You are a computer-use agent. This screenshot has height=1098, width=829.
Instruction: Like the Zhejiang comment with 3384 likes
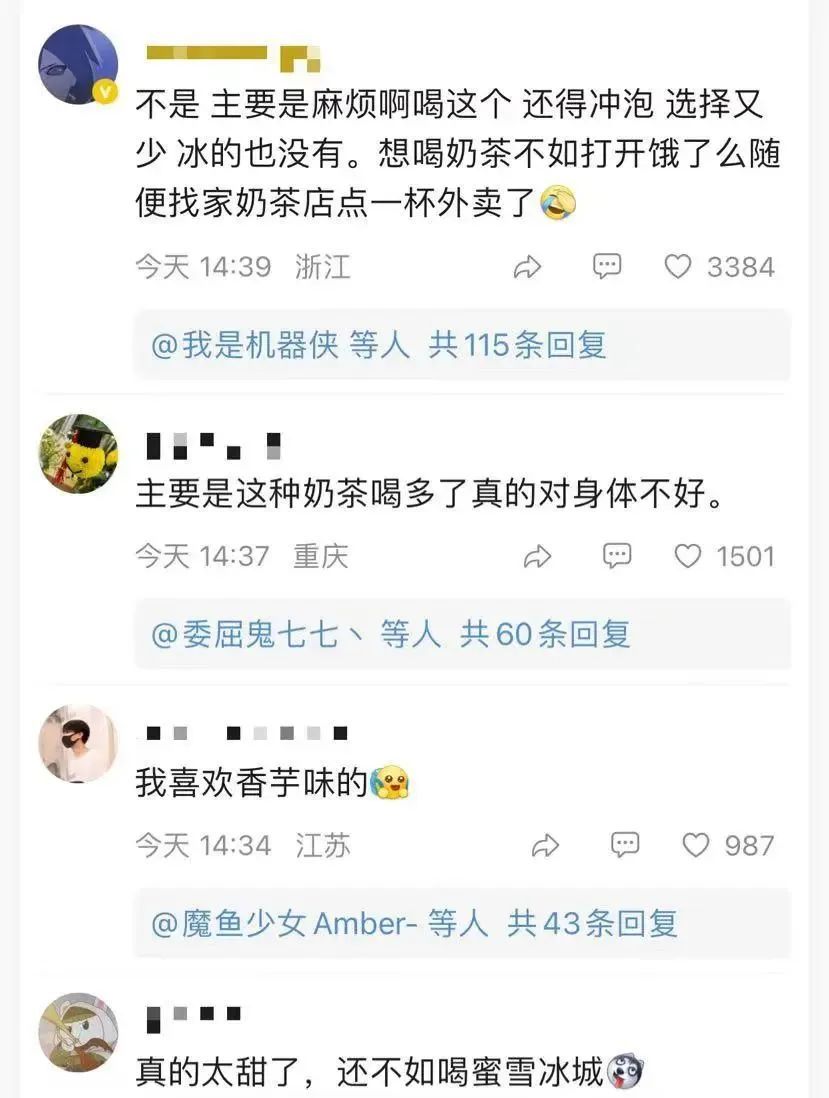coord(679,266)
